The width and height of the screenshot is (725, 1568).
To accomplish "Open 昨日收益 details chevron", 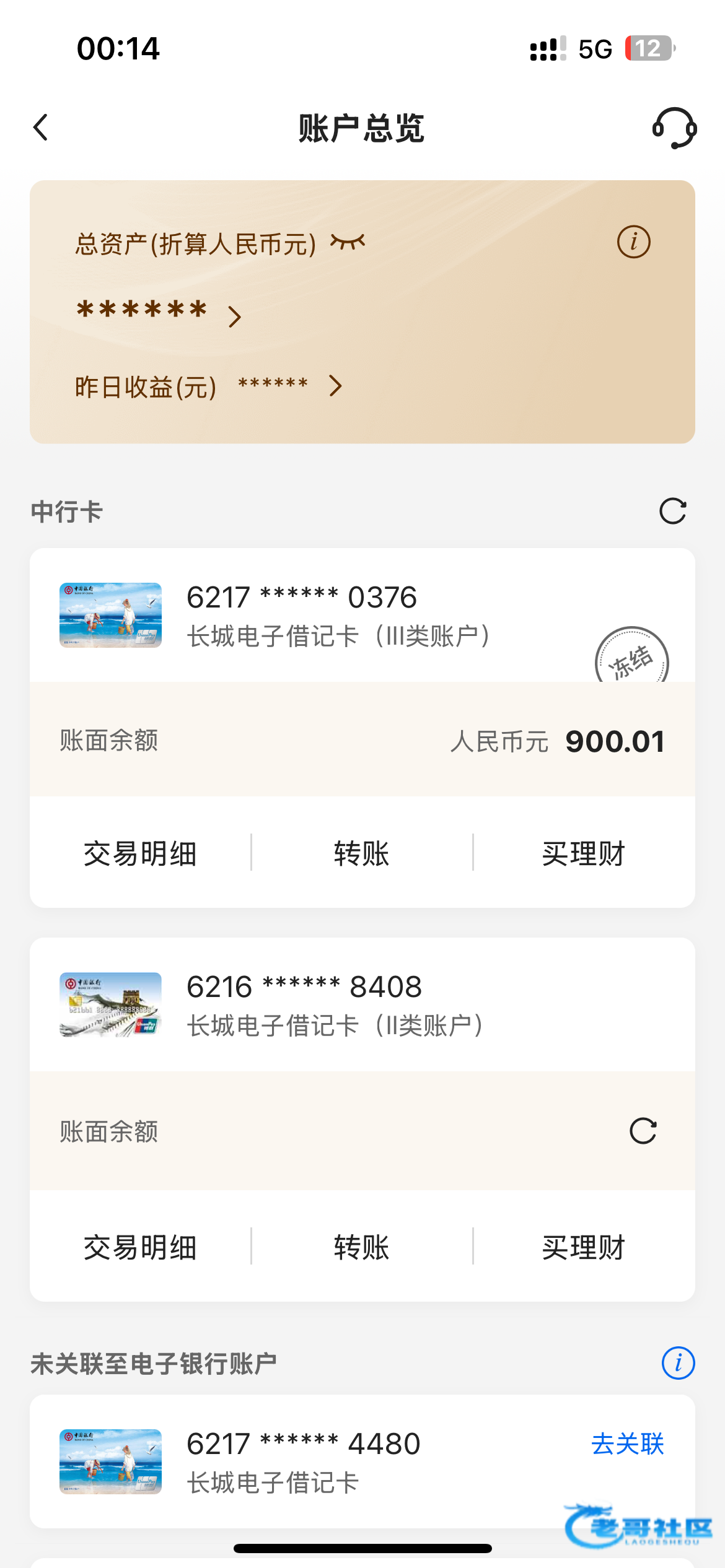I will click(335, 386).
